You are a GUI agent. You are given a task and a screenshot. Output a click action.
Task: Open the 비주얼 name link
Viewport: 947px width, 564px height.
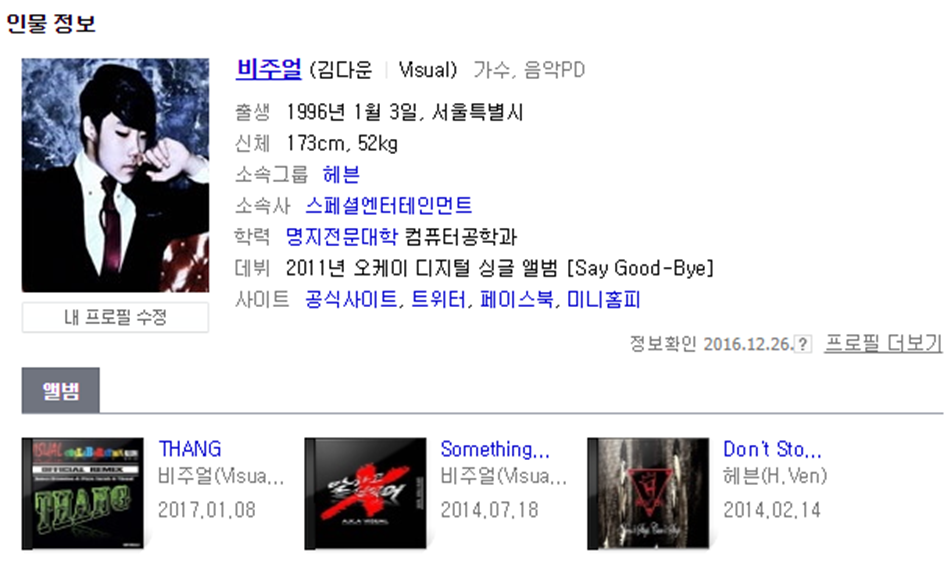click(x=269, y=69)
